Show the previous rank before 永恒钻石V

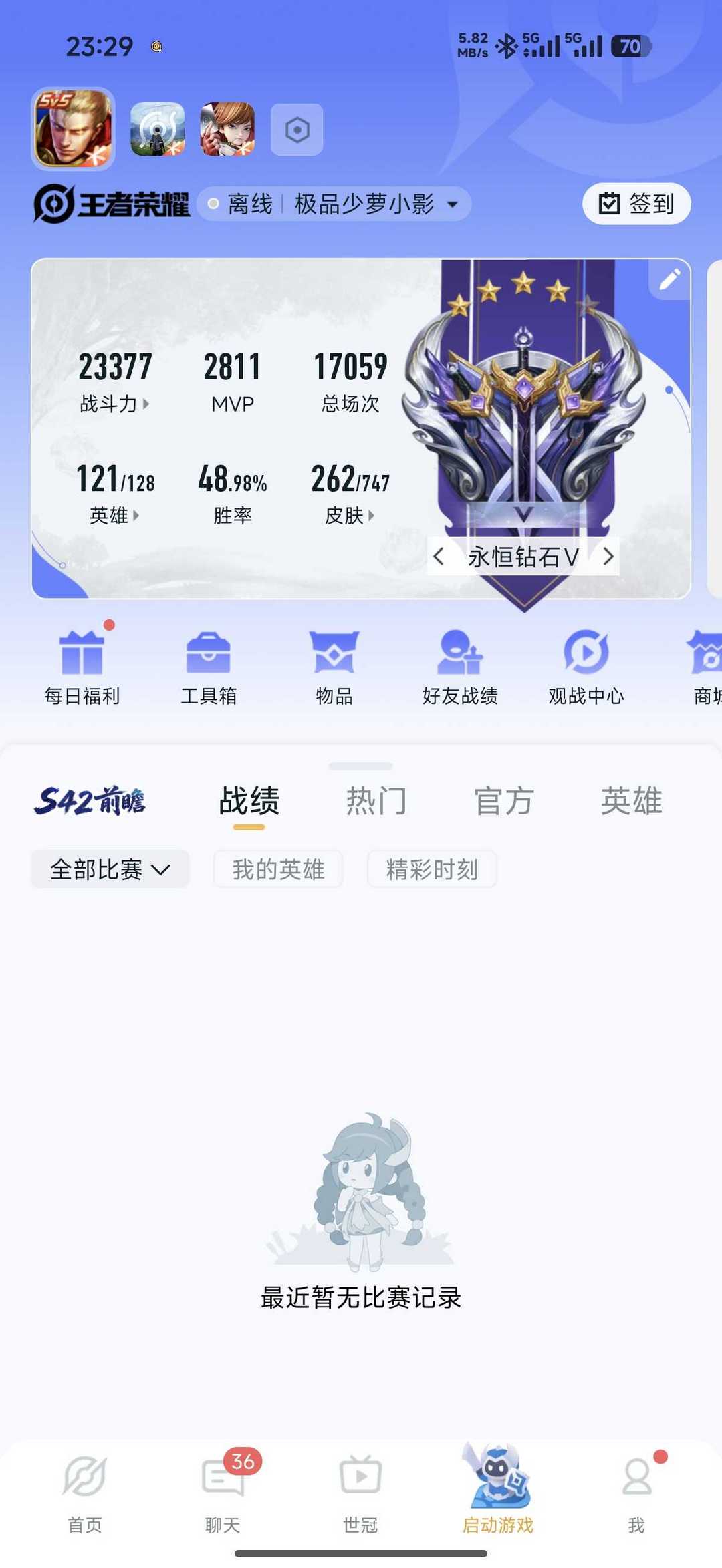pos(439,557)
